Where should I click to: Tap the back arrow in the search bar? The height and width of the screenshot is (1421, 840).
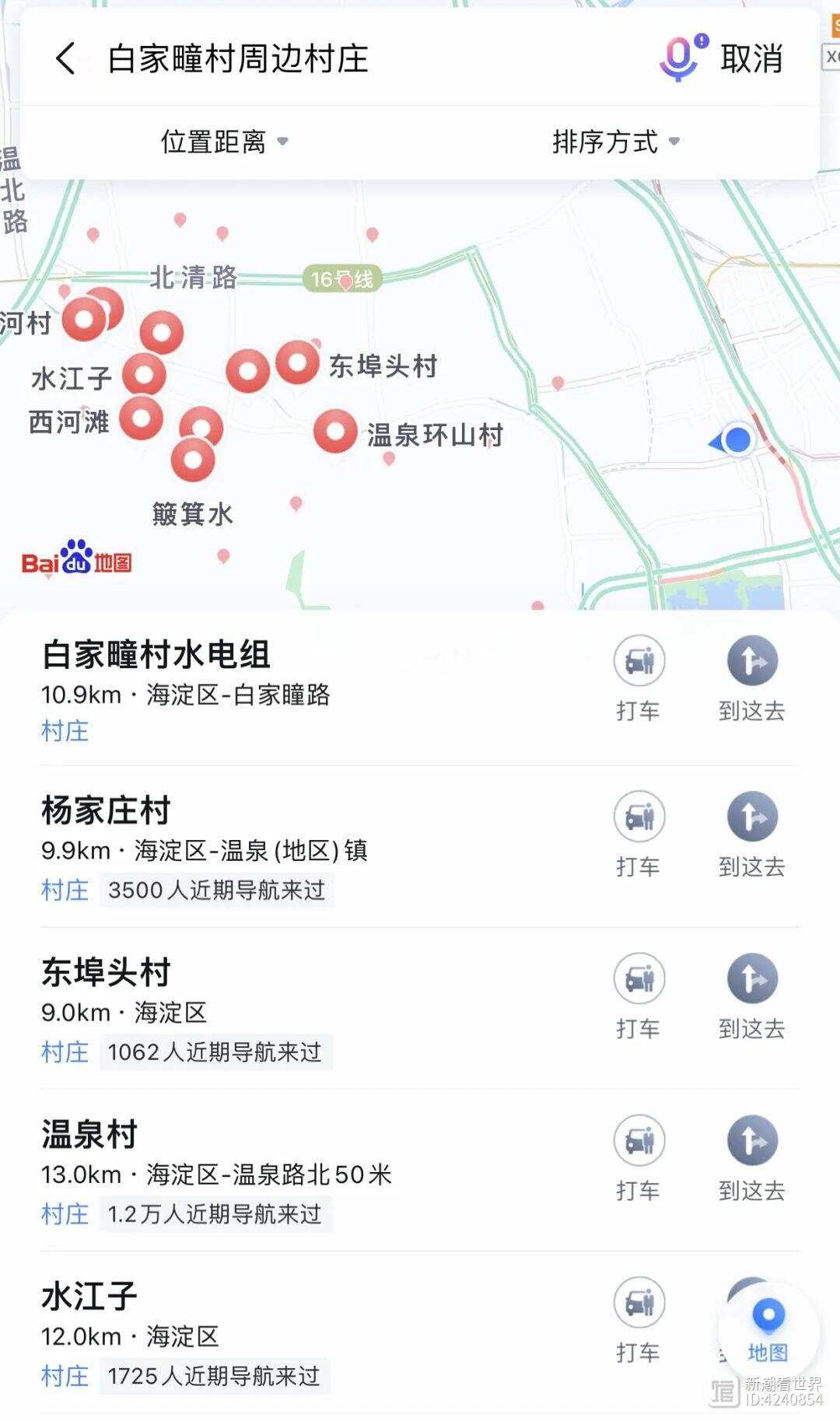pos(65,58)
